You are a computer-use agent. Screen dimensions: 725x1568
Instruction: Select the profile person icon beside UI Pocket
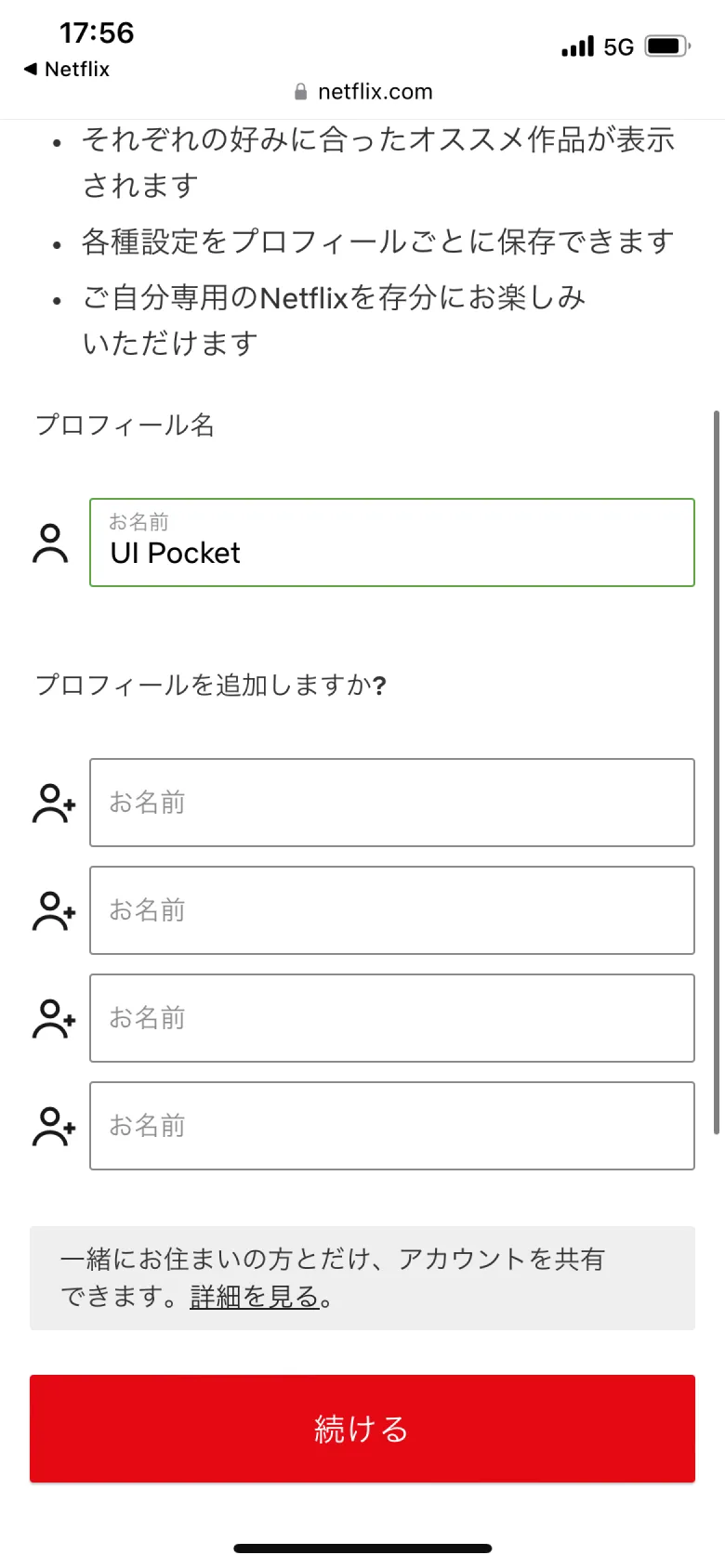coord(50,542)
